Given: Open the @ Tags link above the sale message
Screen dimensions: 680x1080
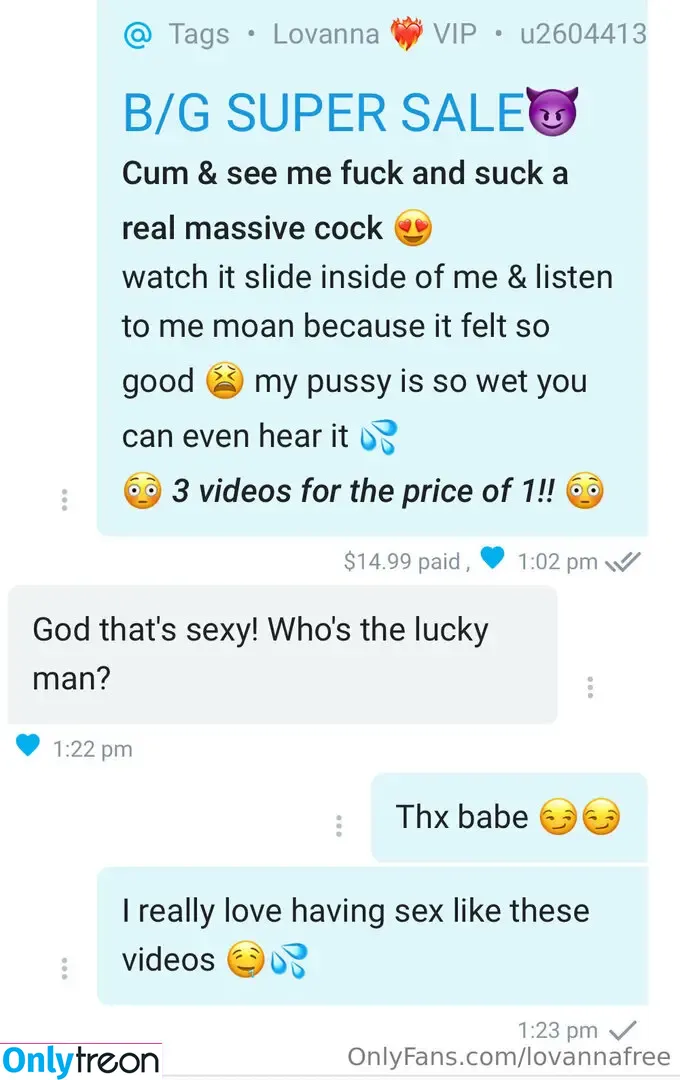Looking at the screenshot, I should coord(176,34).
